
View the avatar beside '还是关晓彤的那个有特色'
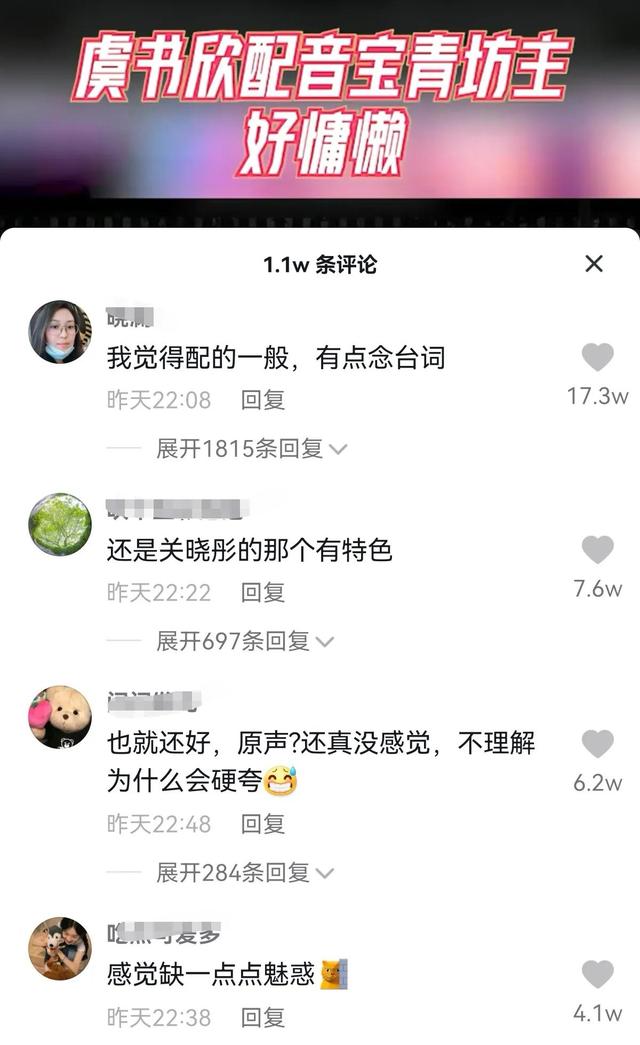tap(60, 524)
